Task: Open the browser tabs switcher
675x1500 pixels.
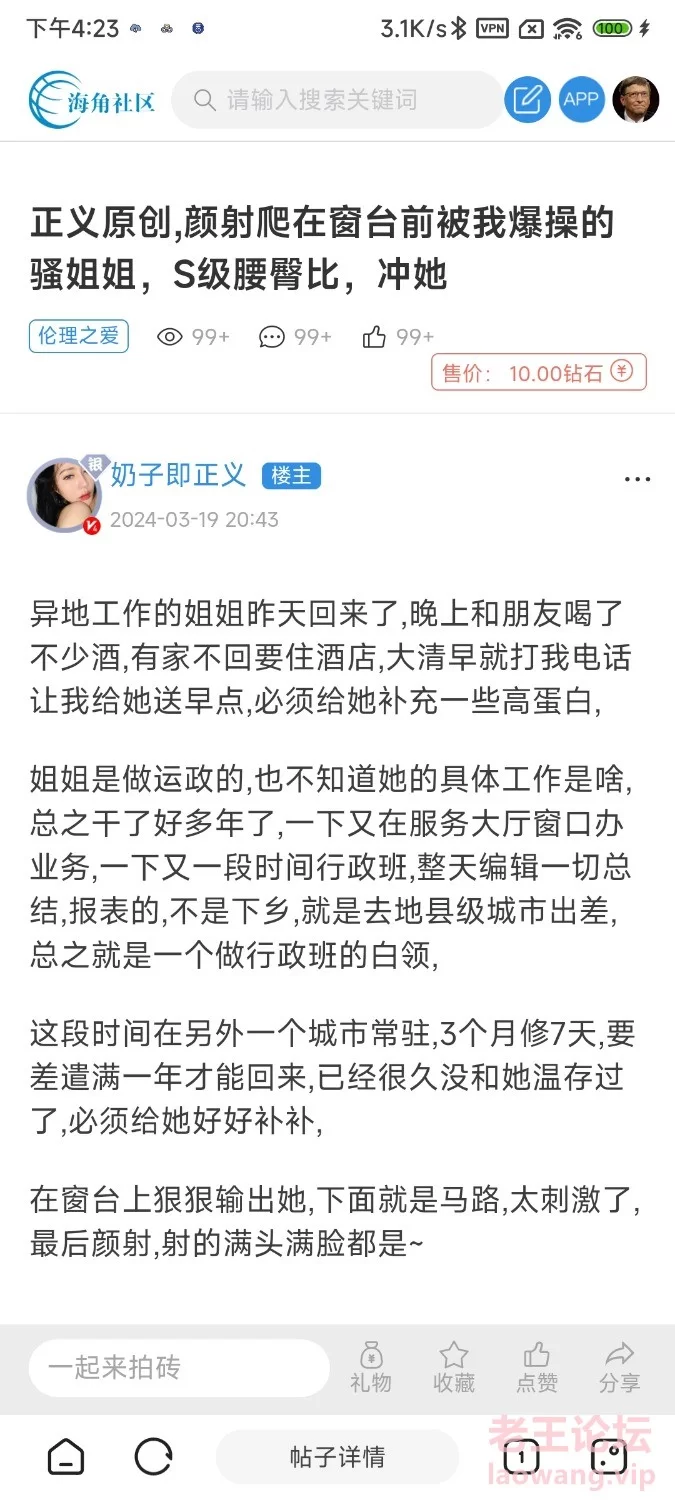Action: pyautogui.click(x=521, y=1457)
